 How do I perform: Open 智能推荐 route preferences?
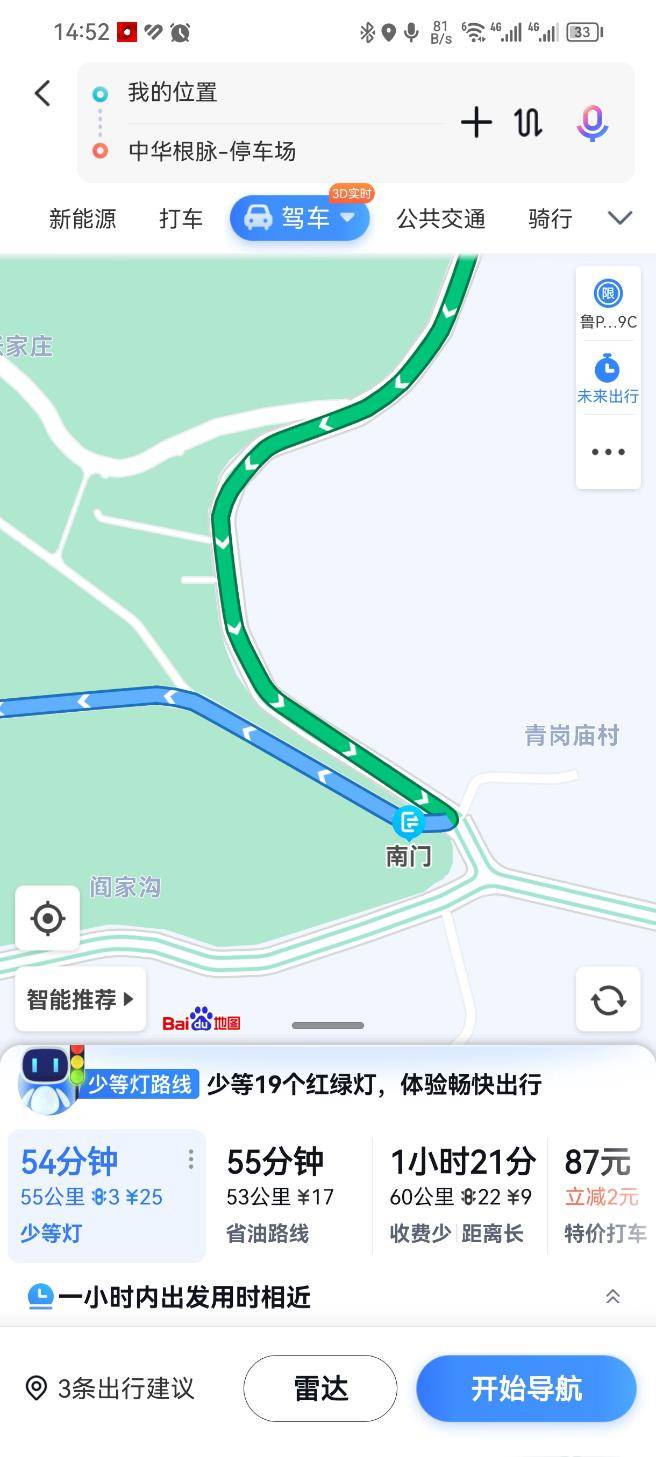[80, 999]
